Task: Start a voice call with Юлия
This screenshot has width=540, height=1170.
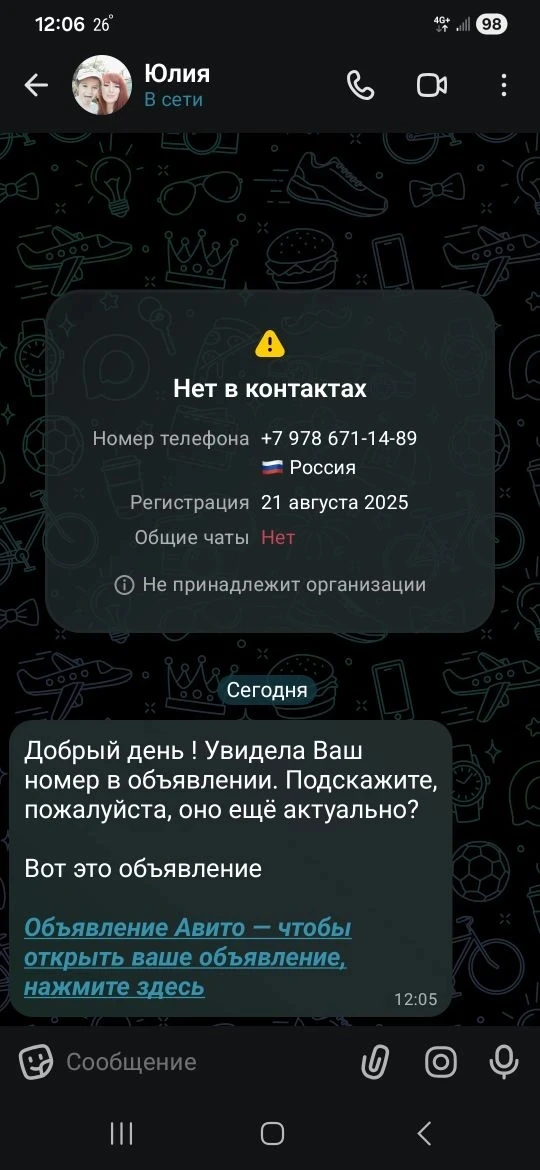Action: [x=361, y=86]
